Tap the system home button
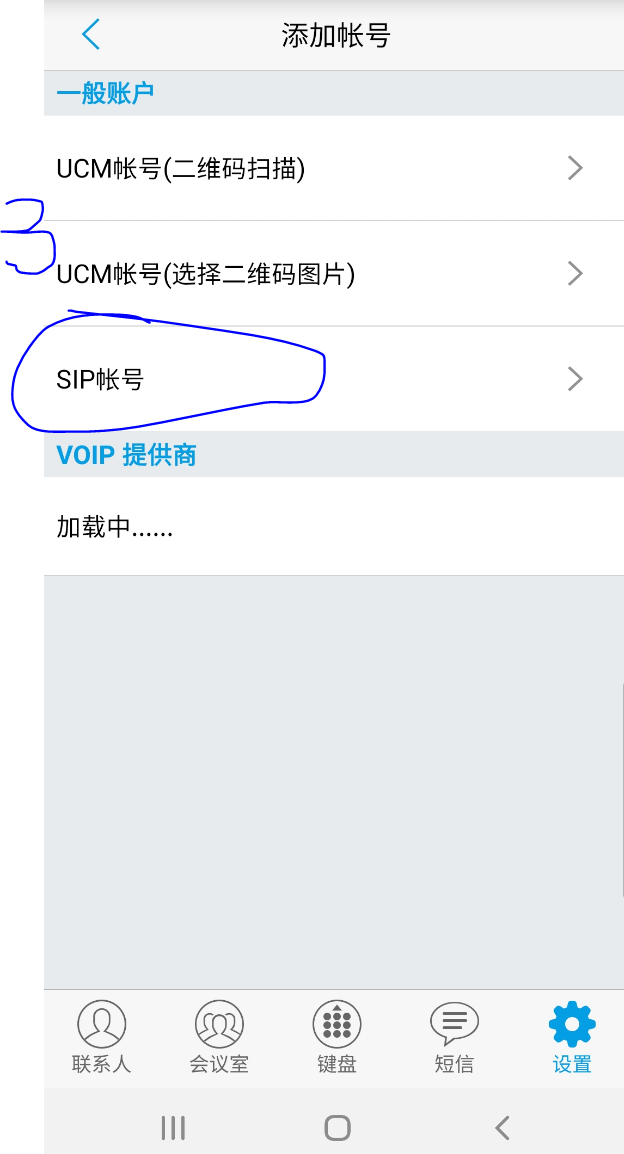This screenshot has height=1154, width=624. (337, 1128)
